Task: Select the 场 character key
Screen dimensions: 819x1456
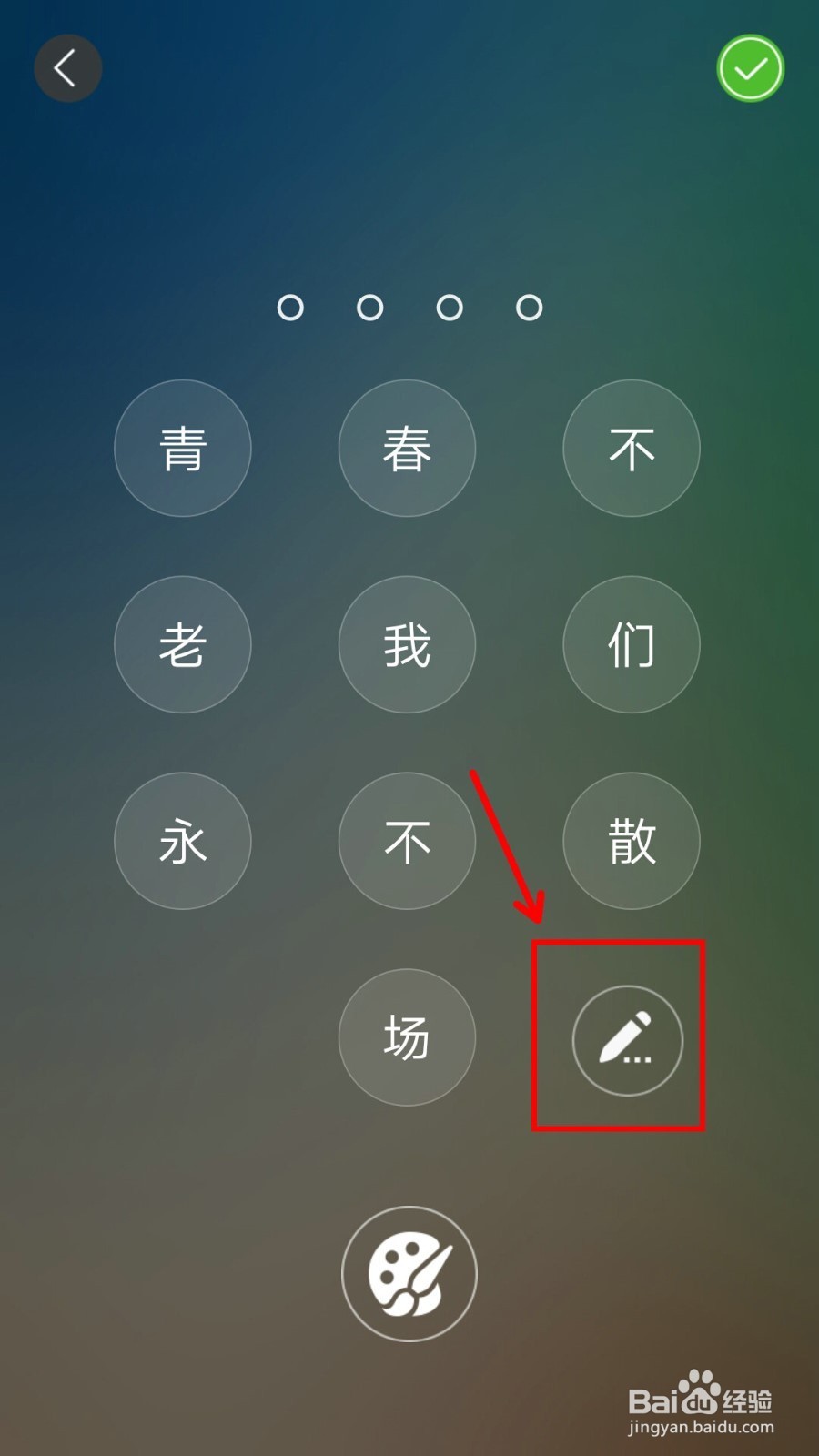Action: tap(407, 1037)
